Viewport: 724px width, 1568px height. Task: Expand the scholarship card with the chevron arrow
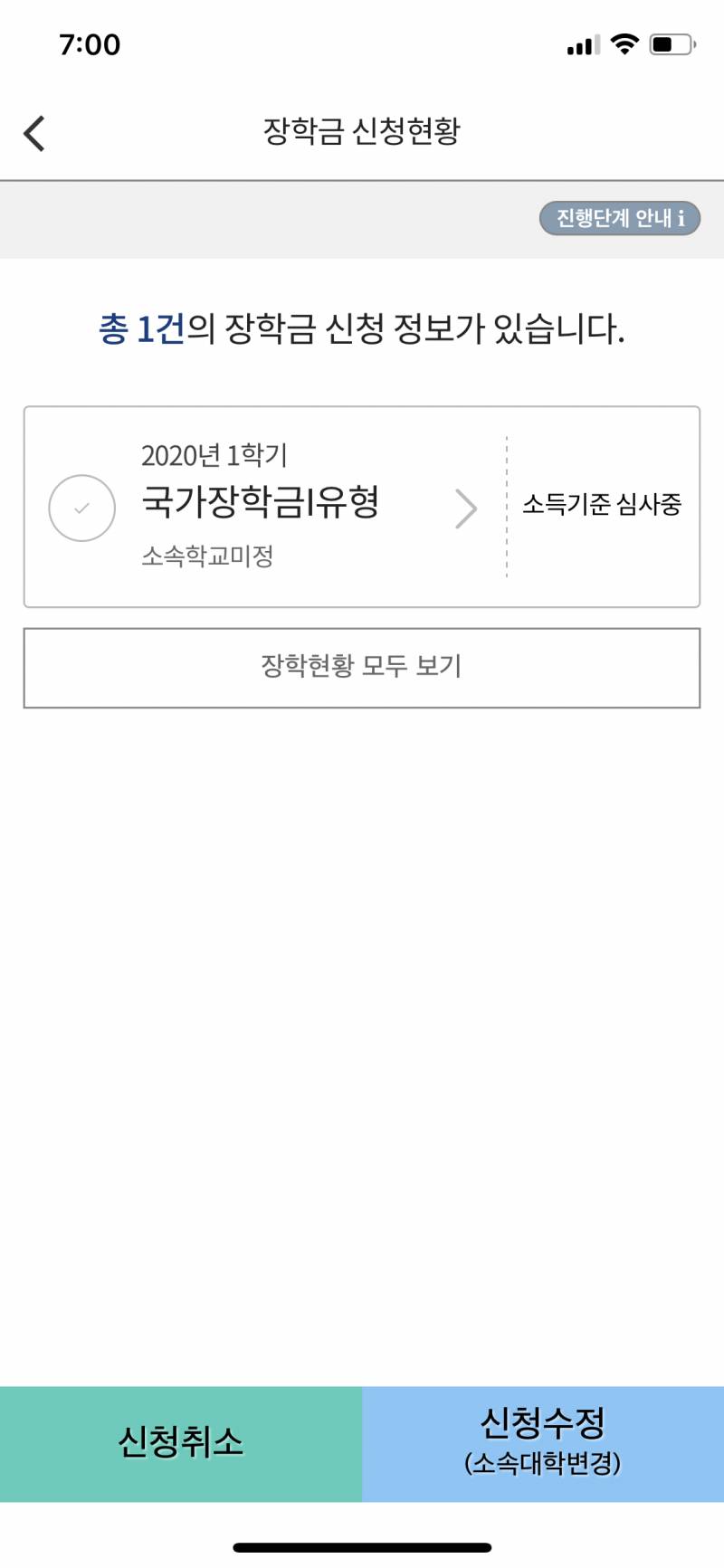coord(466,508)
